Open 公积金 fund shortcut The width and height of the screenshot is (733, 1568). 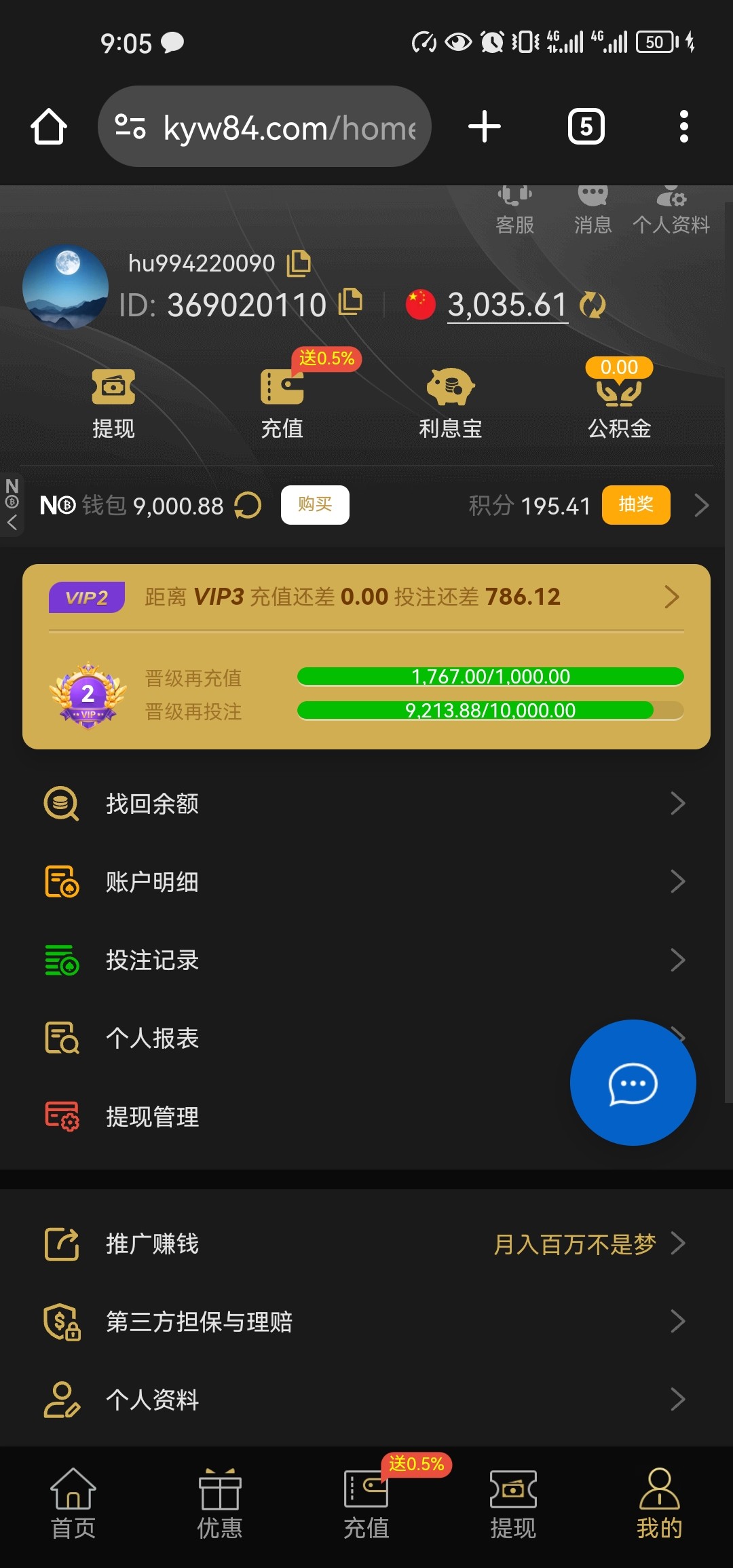click(x=619, y=404)
